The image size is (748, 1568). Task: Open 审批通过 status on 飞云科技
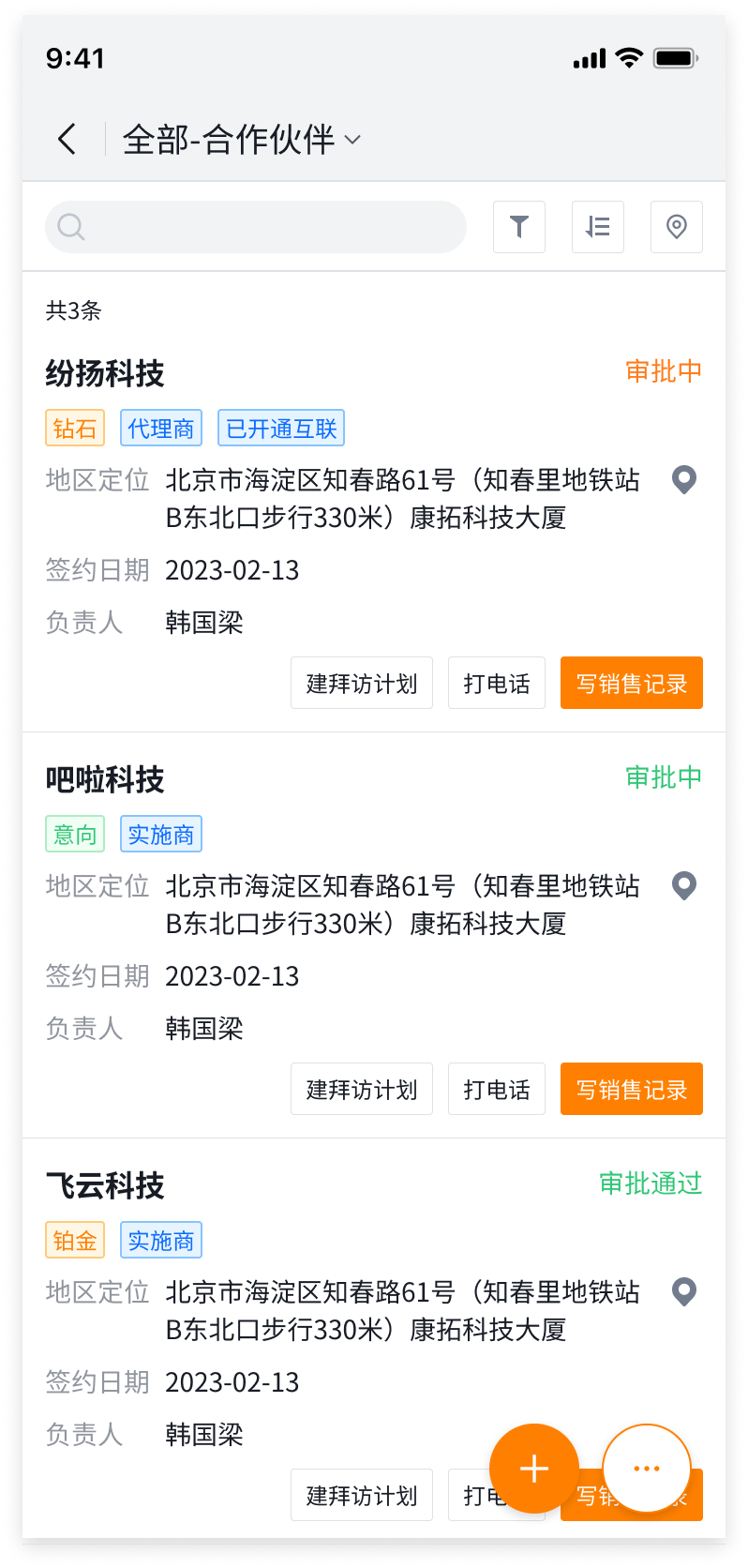coord(650,1184)
